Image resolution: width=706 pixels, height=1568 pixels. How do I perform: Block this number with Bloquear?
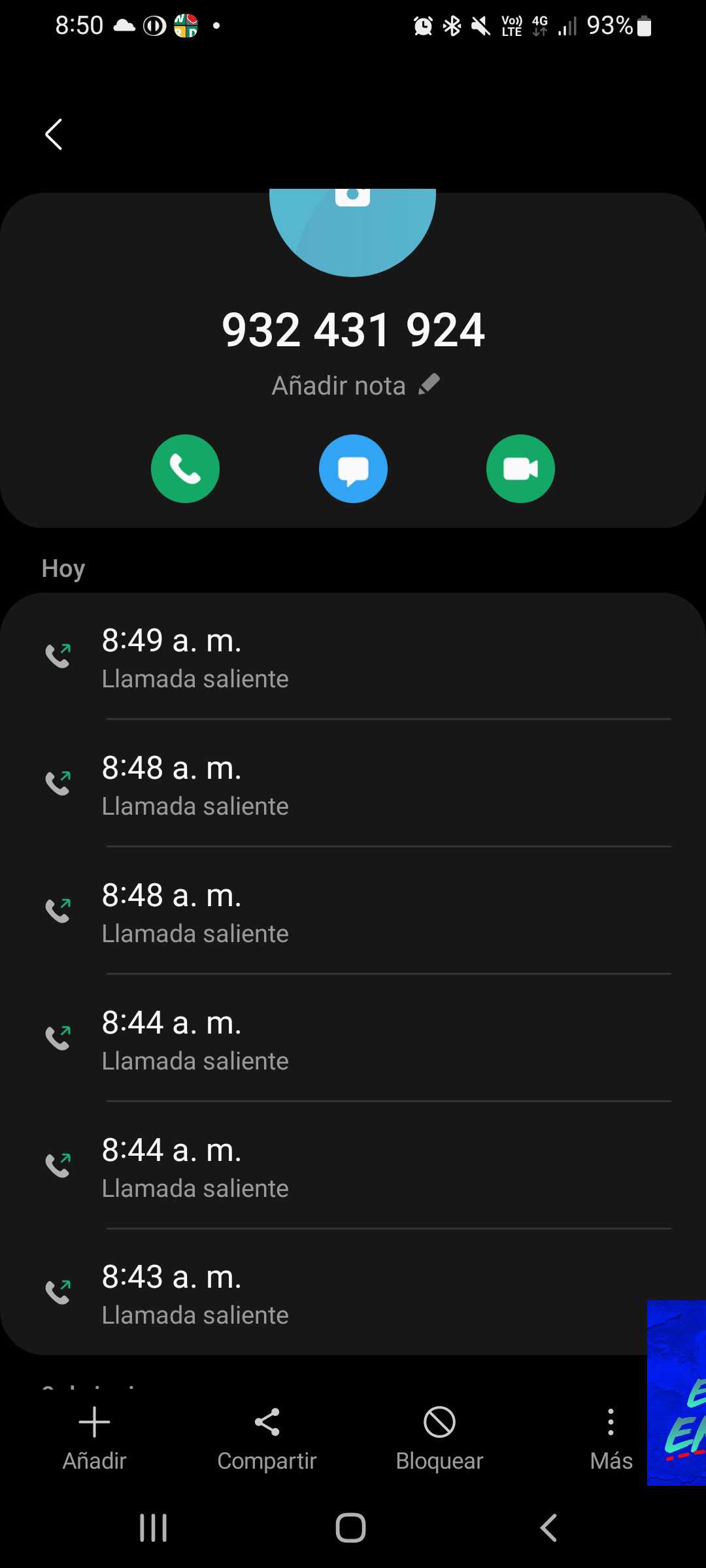pos(439,1437)
